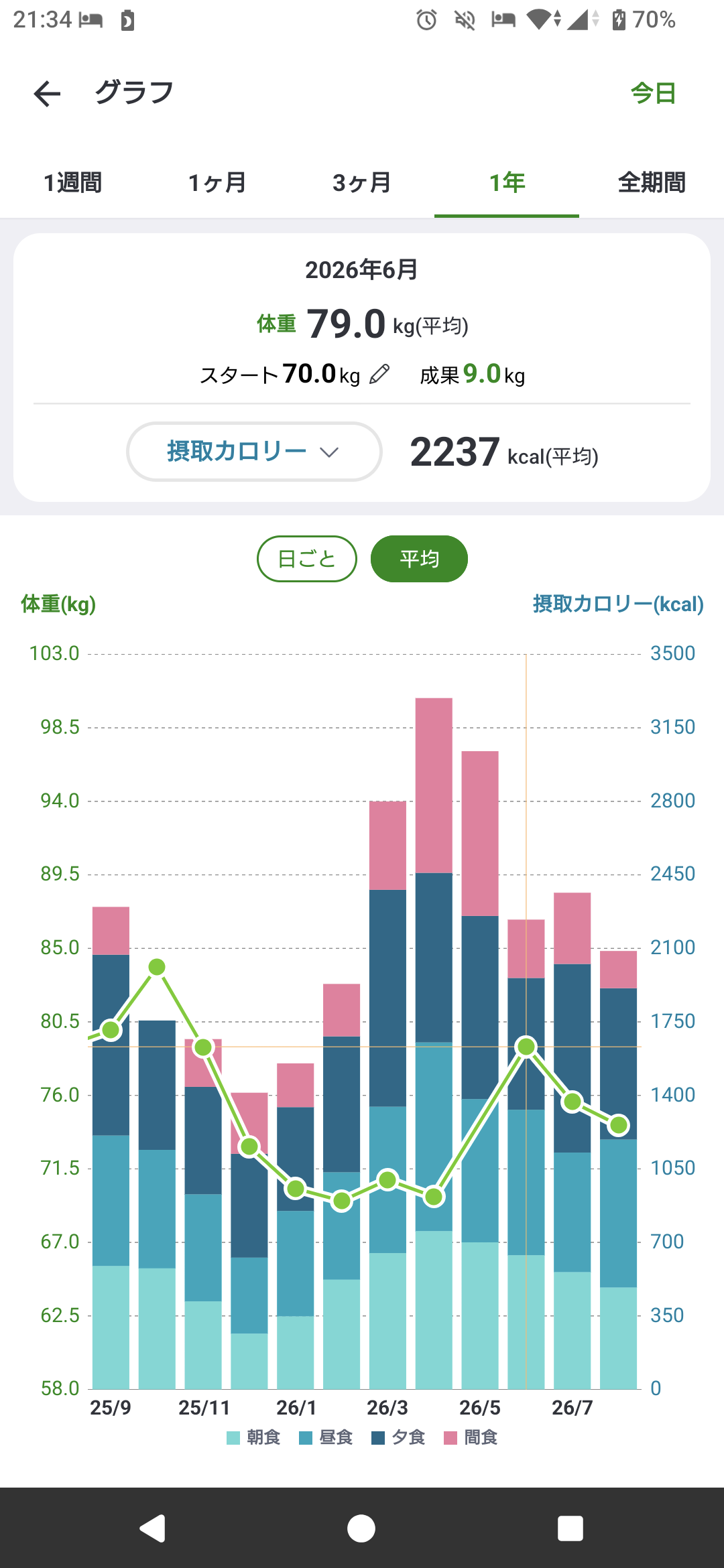Show the 全期間 range

click(652, 182)
